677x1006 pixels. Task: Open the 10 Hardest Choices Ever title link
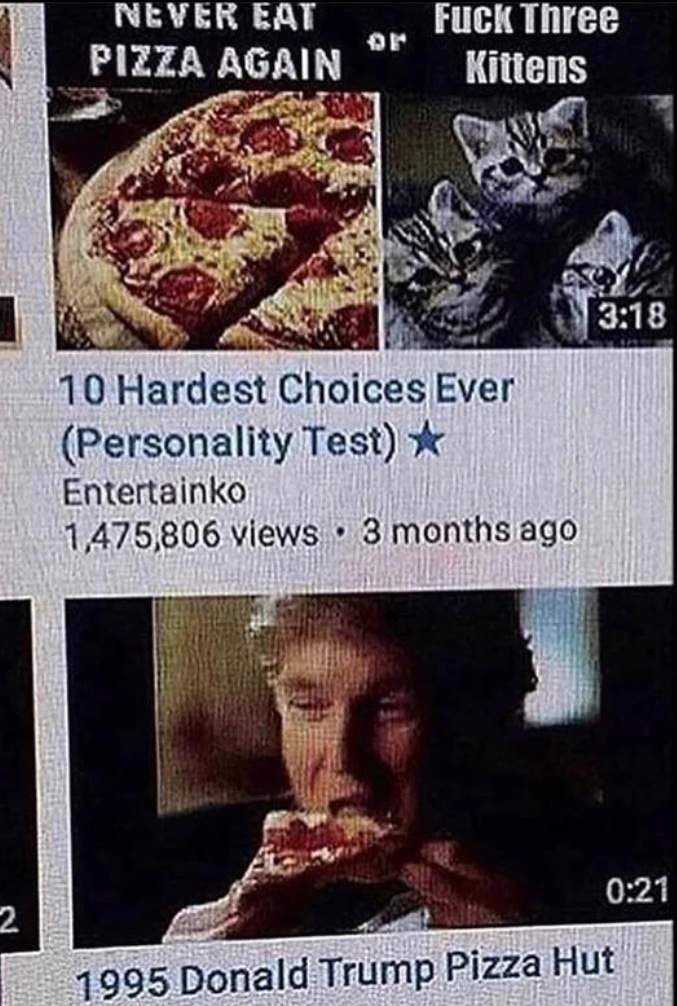[285, 412]
